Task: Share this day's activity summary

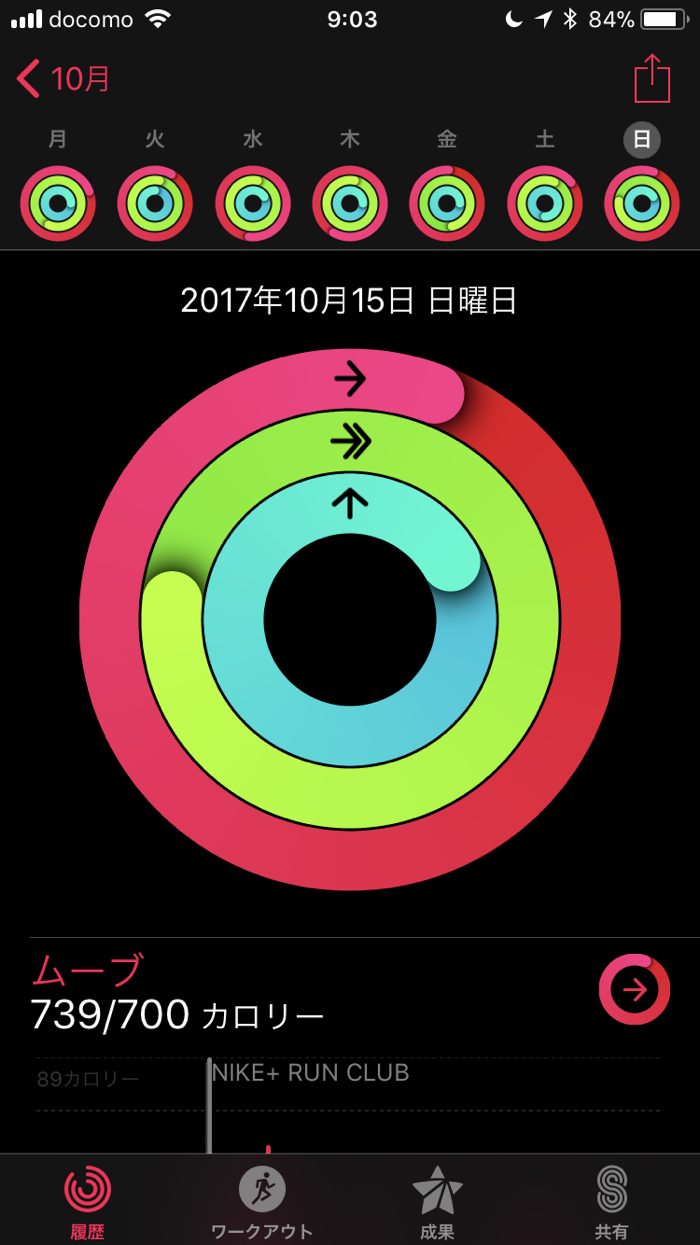Action: (x=652, y=77)
